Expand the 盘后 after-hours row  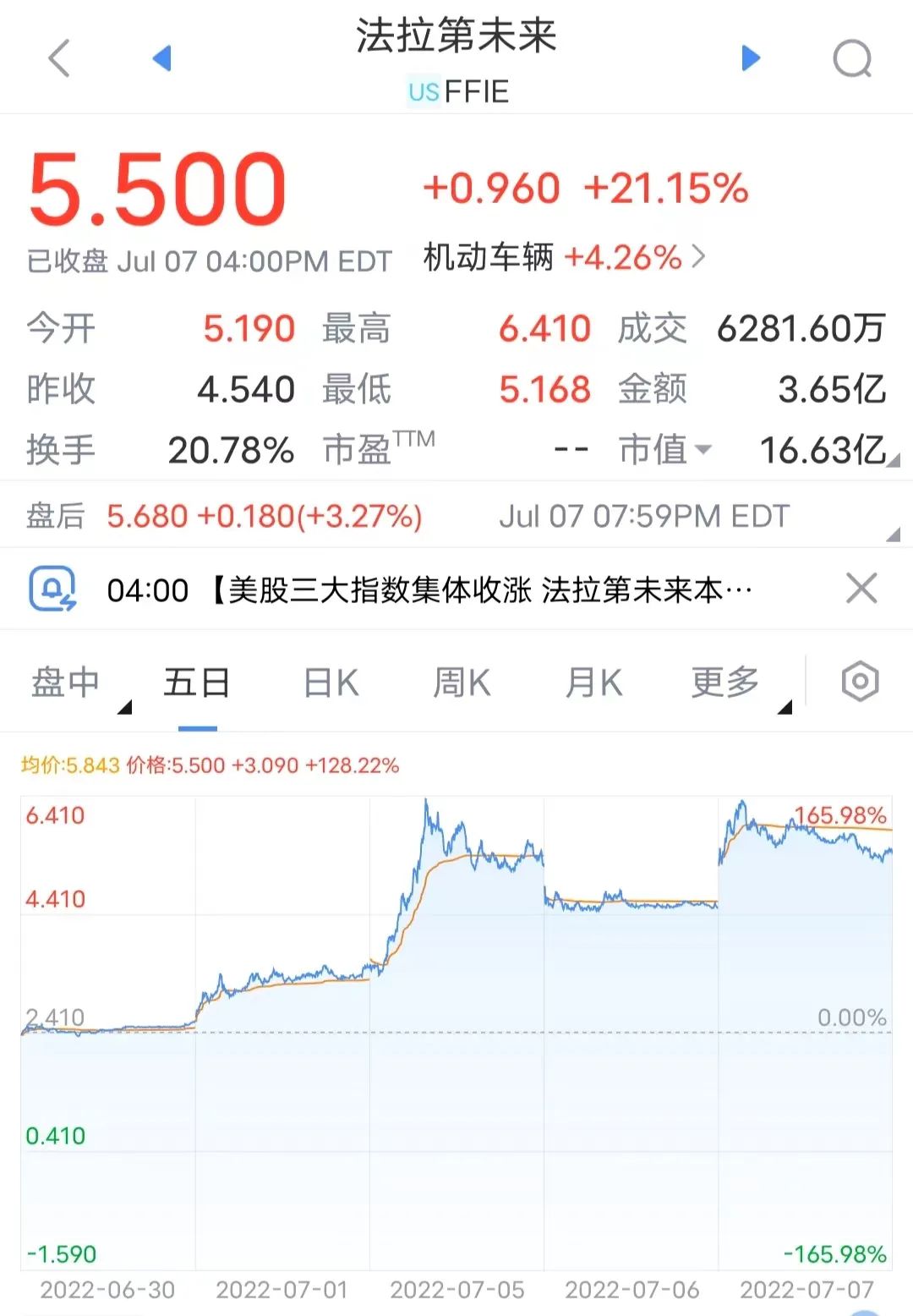tap(893, 534)
